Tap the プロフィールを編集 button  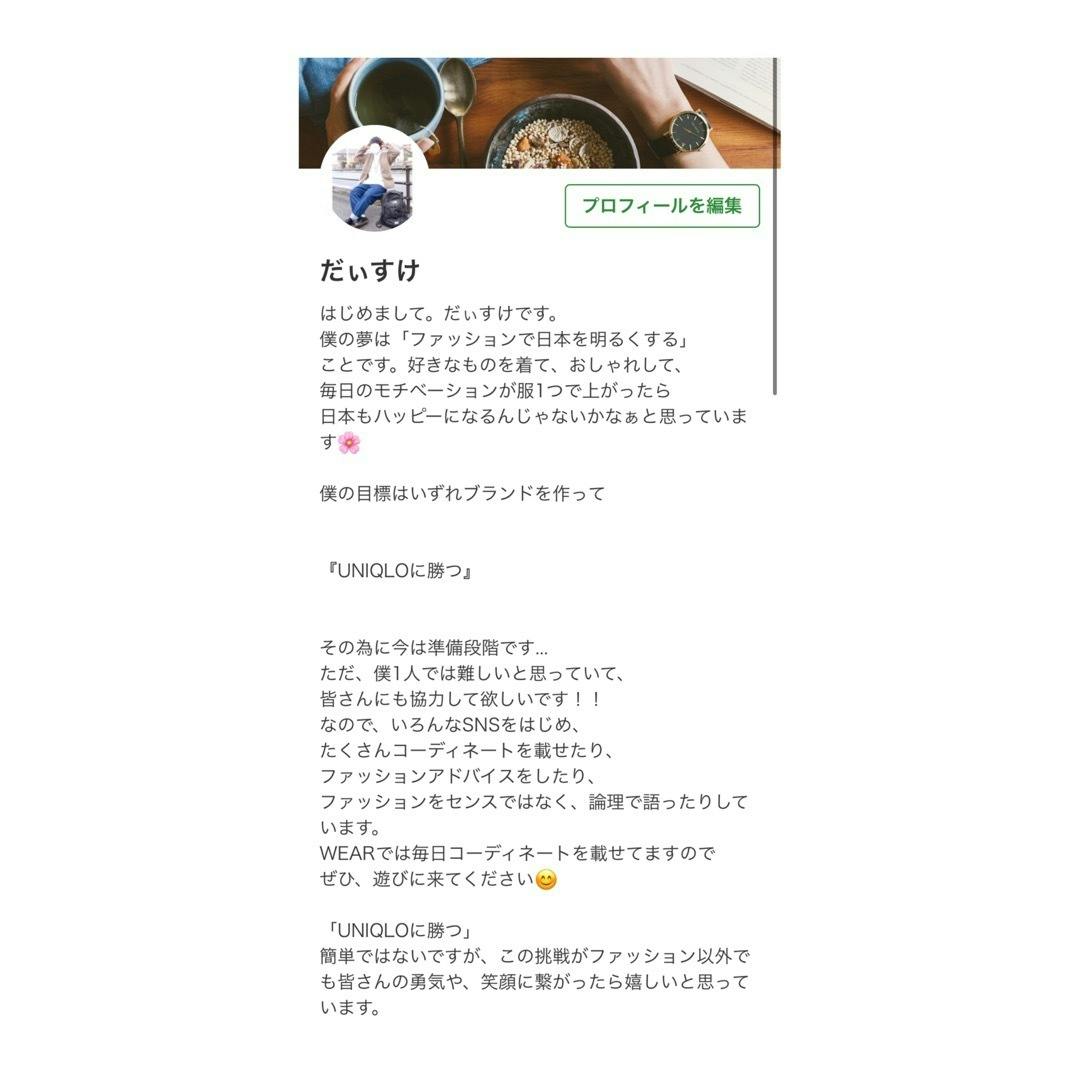662,206
